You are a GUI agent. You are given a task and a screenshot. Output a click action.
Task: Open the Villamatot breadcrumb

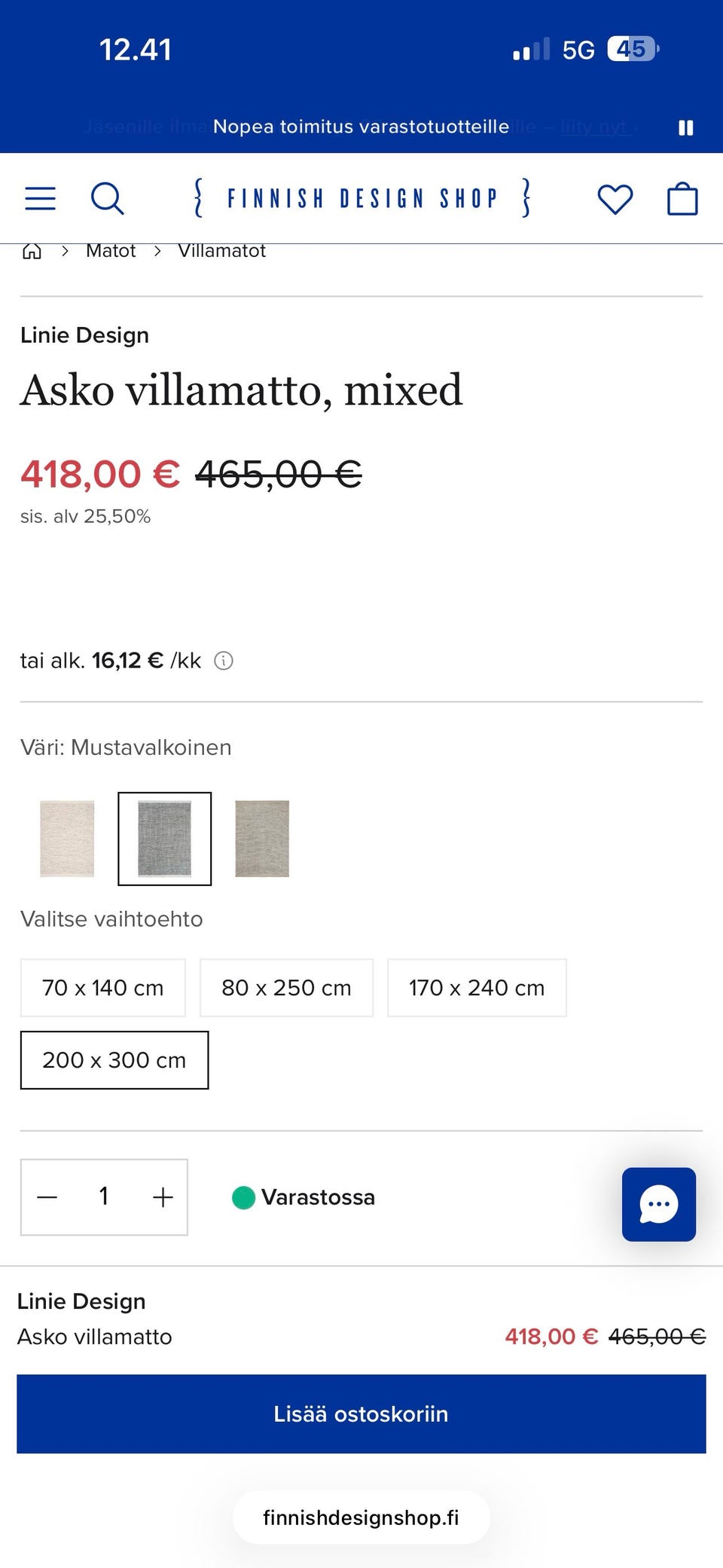(x=221, y=251)
